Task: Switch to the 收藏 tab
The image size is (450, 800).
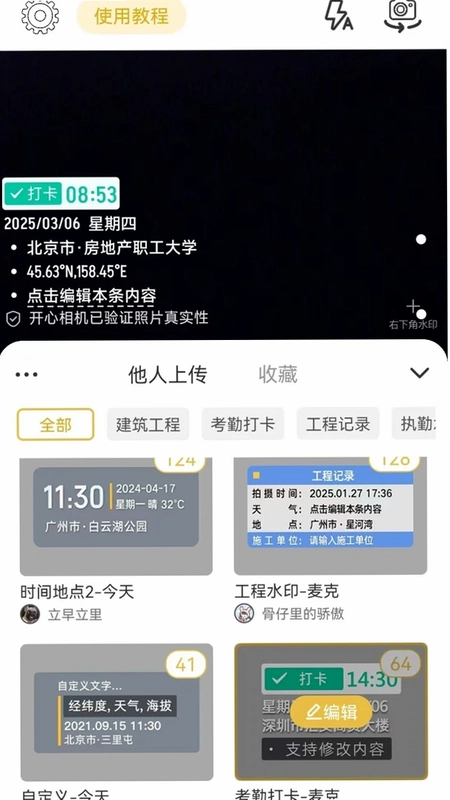Action: pos(278,374)
